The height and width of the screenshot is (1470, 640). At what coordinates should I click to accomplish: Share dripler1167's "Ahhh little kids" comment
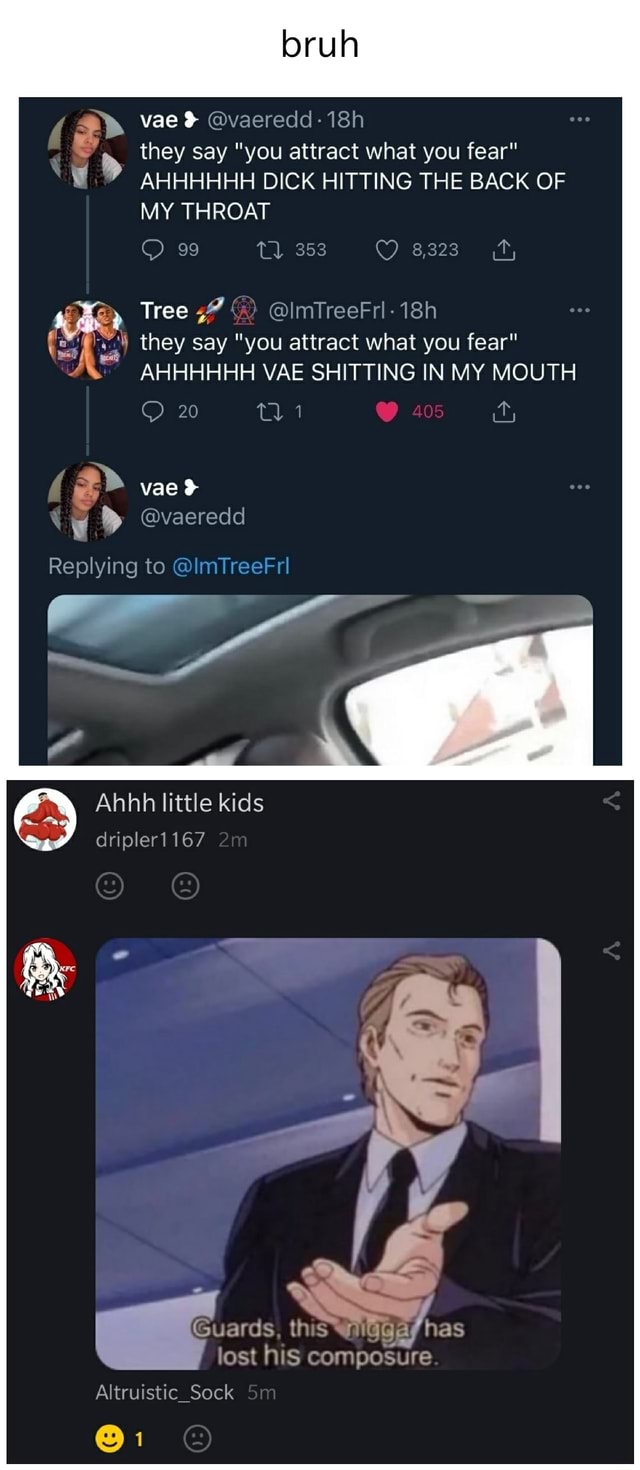(x=612, y=800)
